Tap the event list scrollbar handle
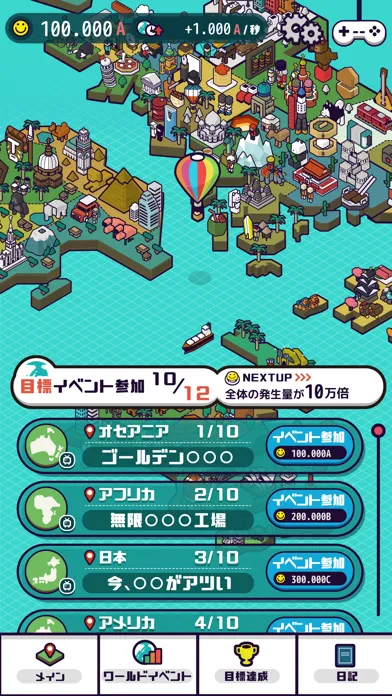The image size is (392, 696). click(x=378, y=430)
